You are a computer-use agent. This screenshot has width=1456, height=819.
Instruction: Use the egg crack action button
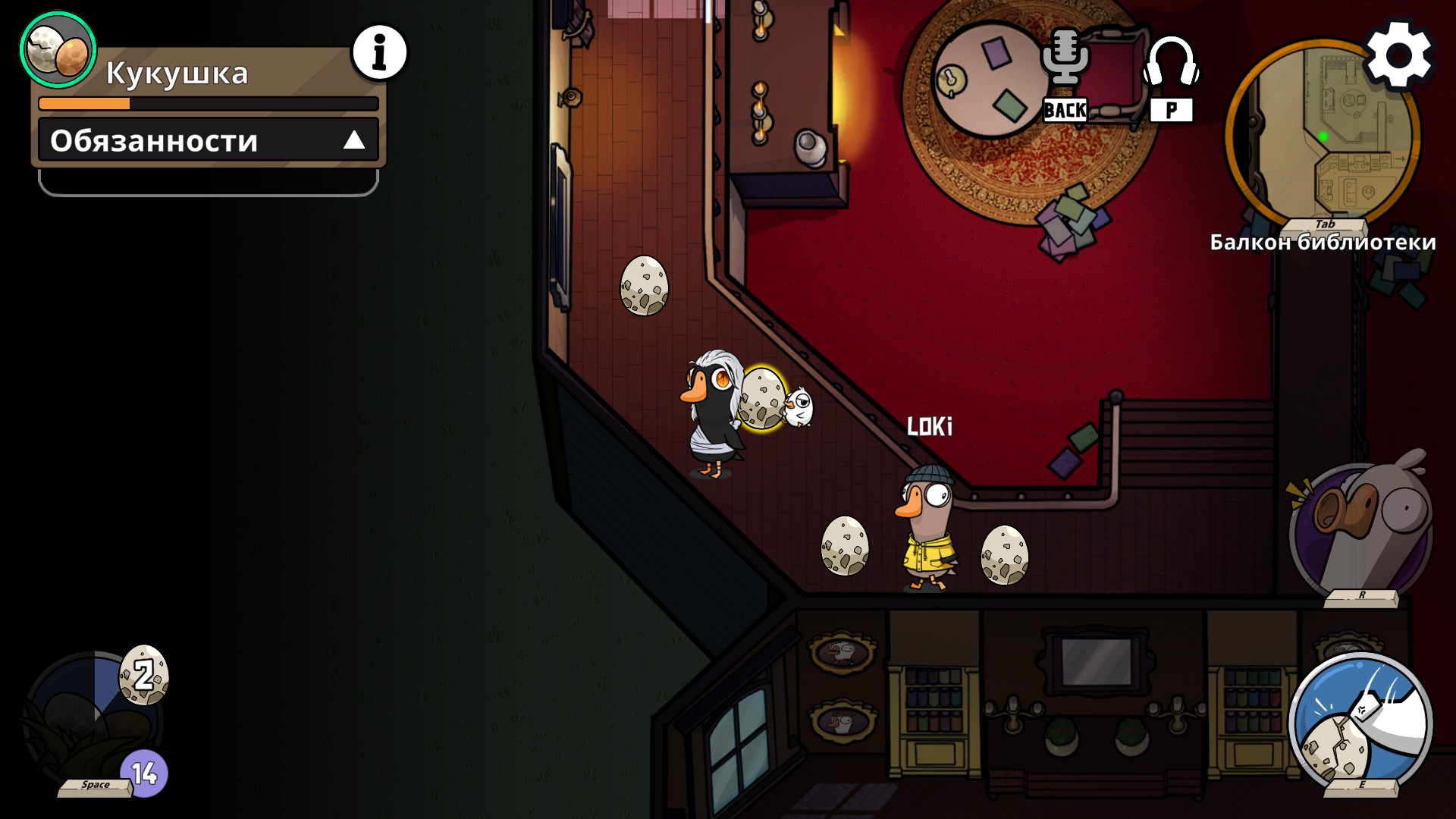1361,724
